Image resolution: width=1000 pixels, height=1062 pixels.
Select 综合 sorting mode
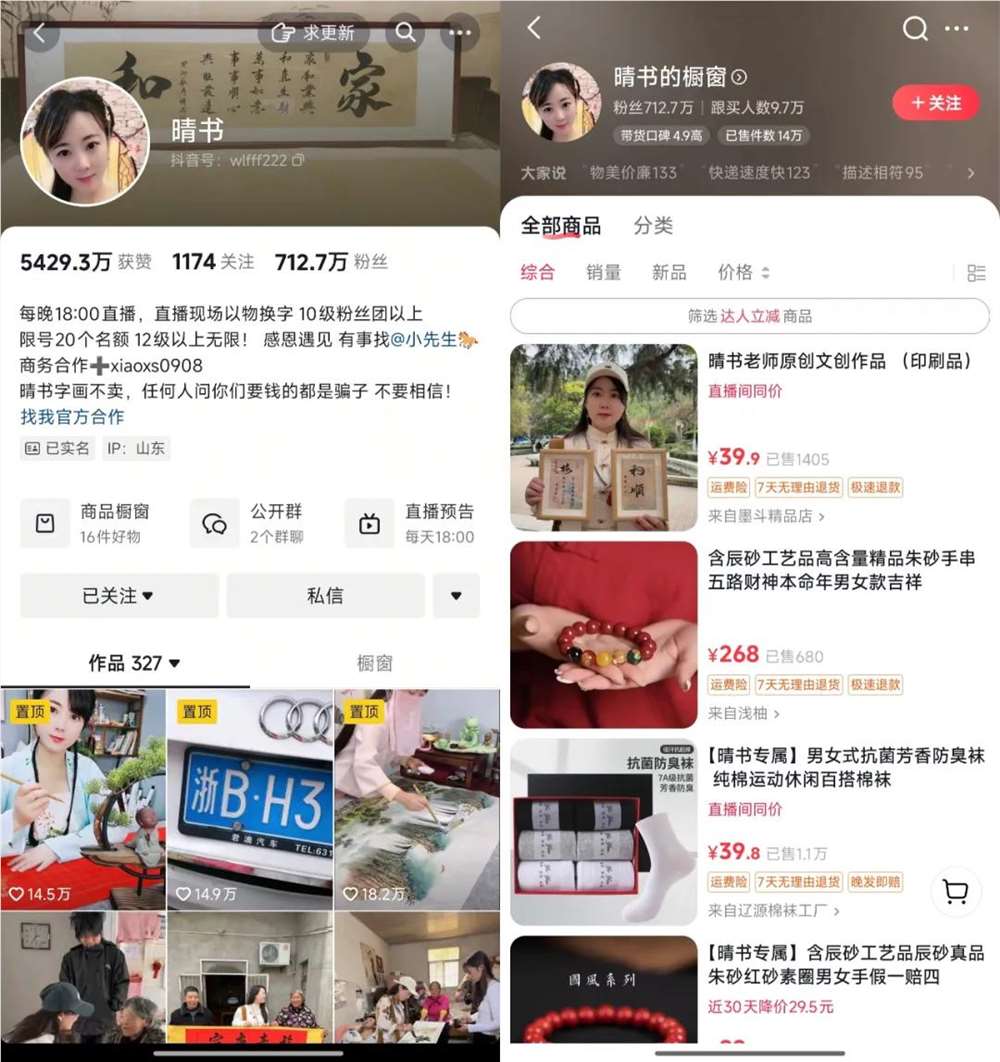tap(538, 272)
